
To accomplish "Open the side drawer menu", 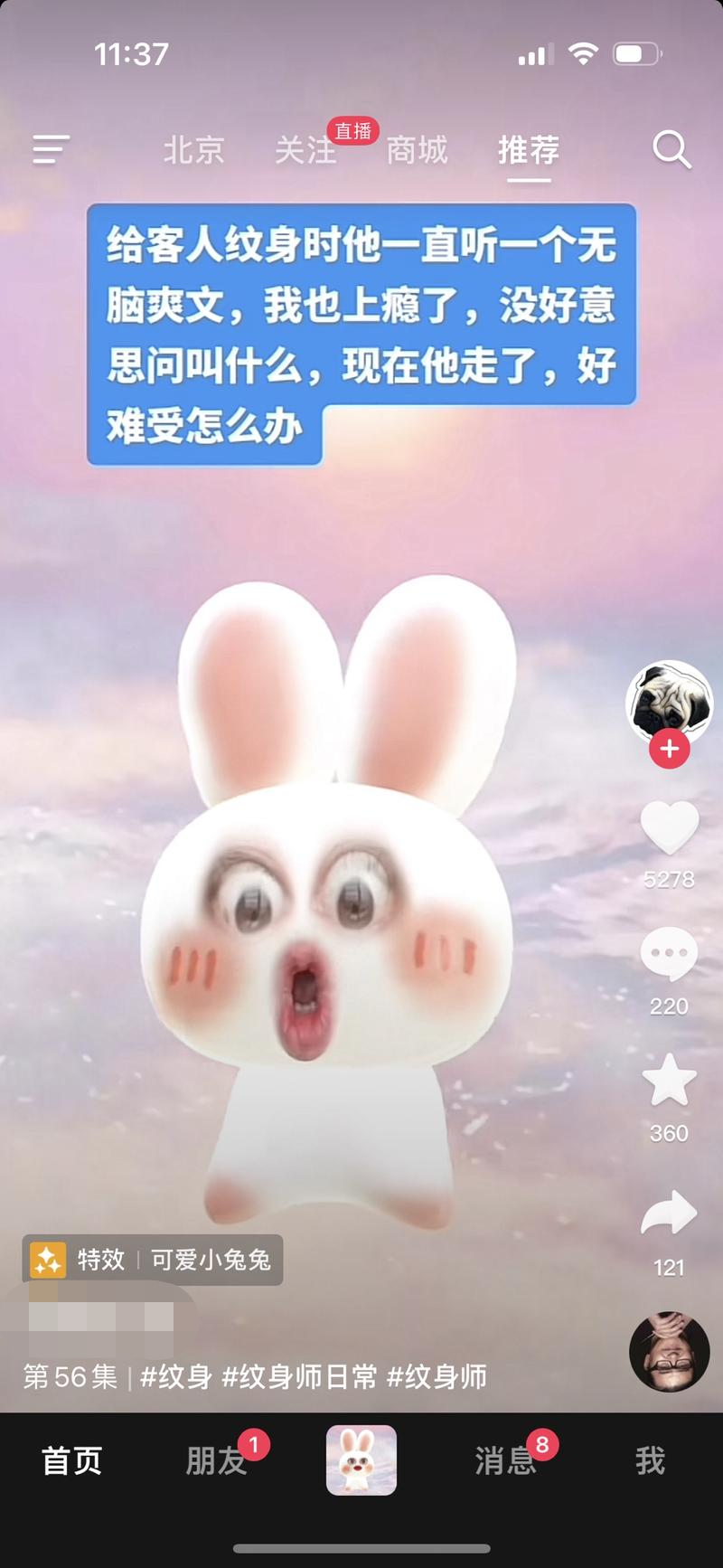I will 51,150.
